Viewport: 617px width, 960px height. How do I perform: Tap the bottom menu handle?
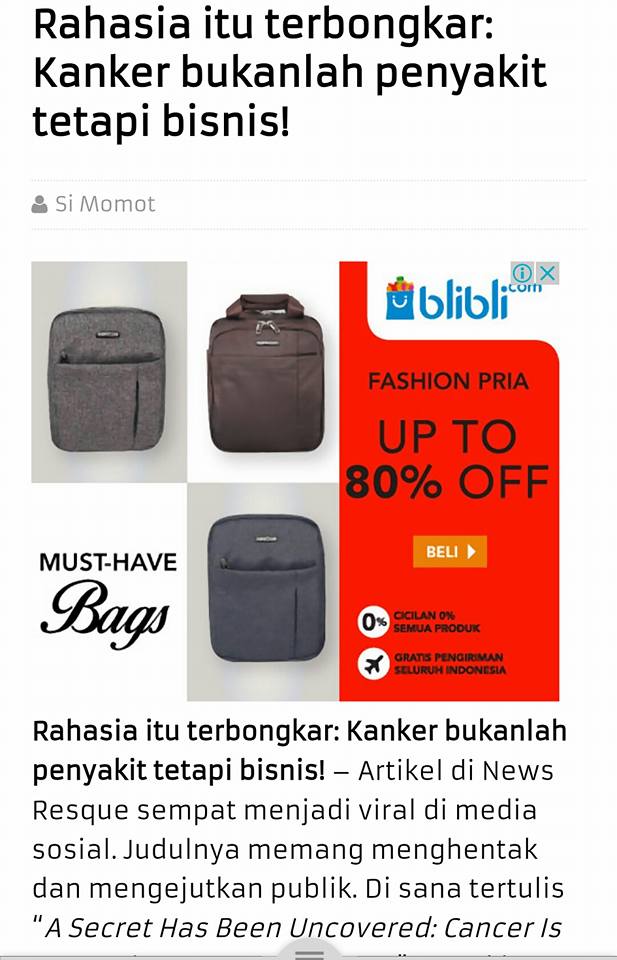tap(309, 952)
